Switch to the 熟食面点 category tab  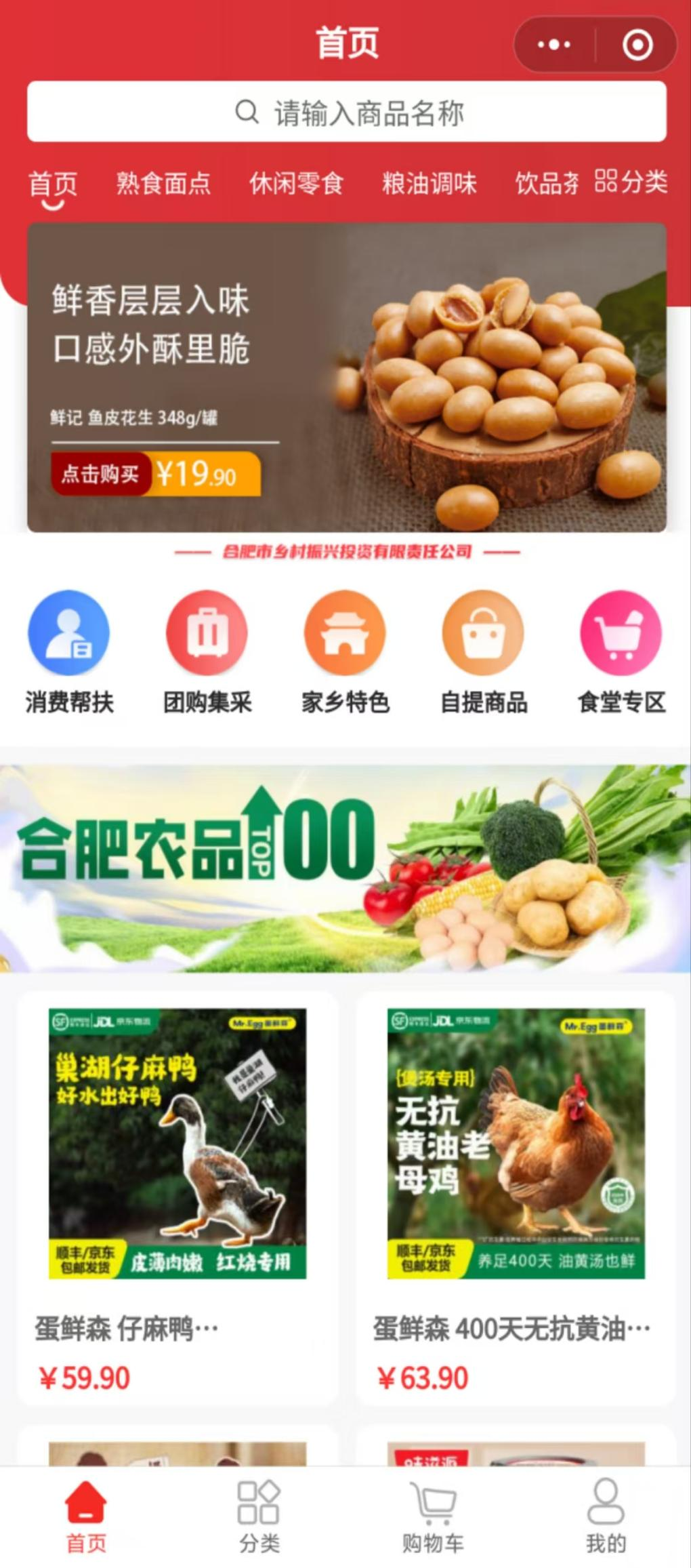point(163,183)
